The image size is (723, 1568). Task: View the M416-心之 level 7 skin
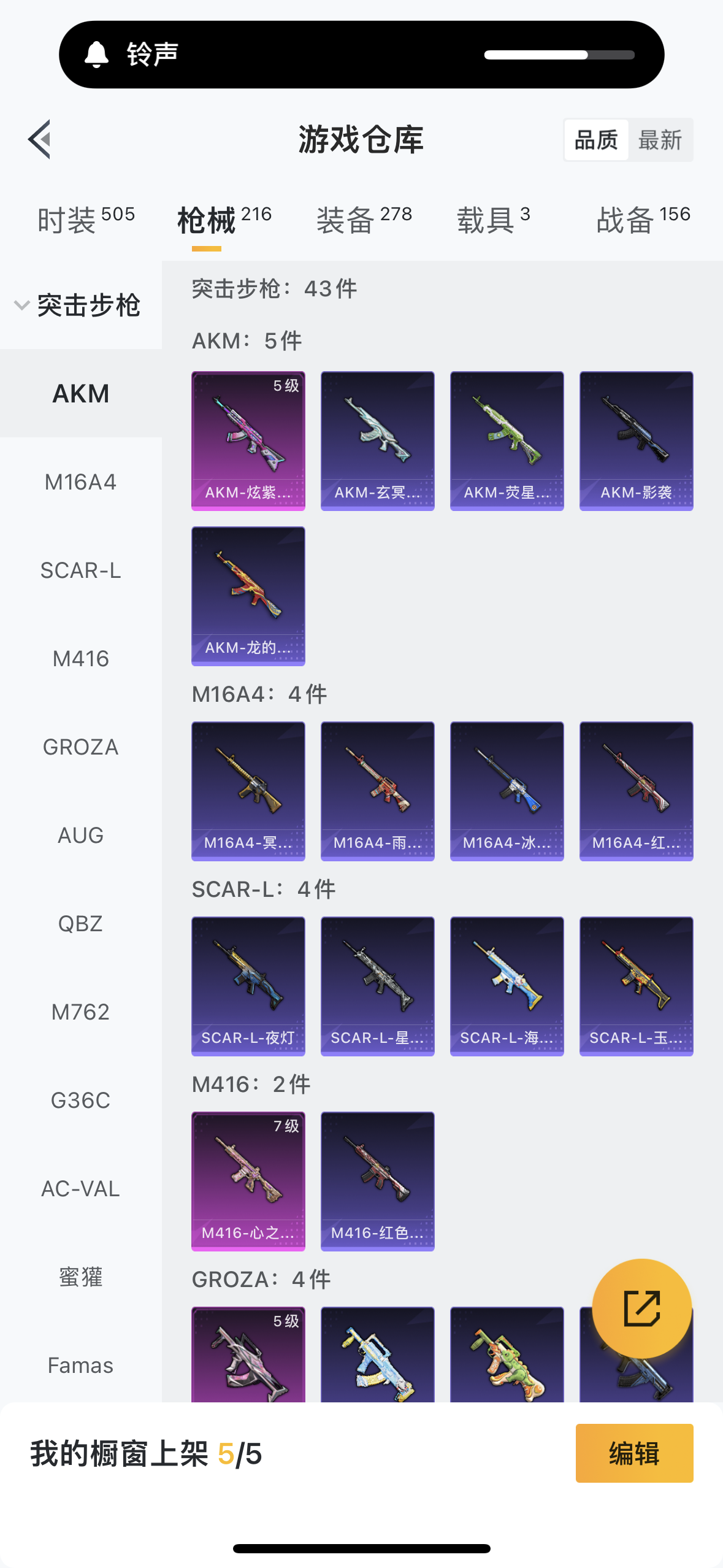click(248, 1181)
